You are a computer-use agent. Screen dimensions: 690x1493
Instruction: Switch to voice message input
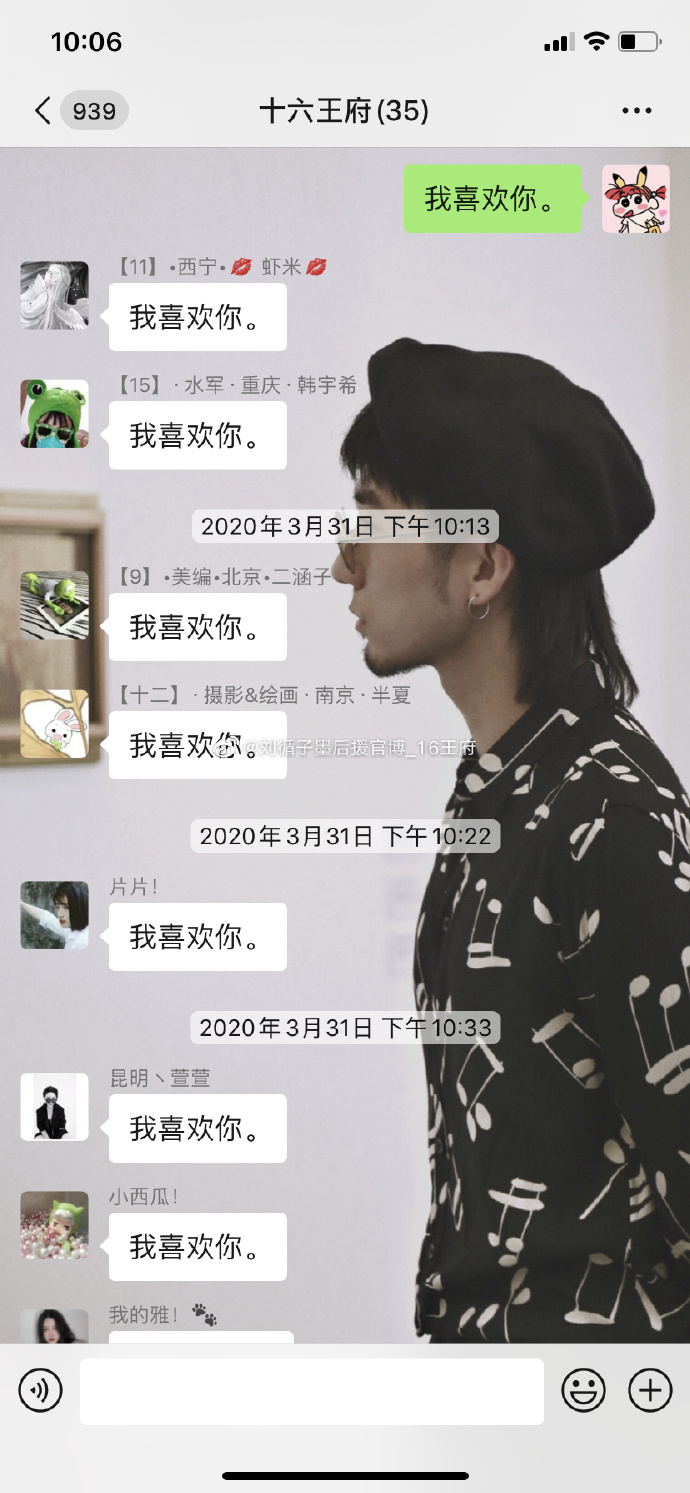pyautogui.click(x=41, y=1390)
